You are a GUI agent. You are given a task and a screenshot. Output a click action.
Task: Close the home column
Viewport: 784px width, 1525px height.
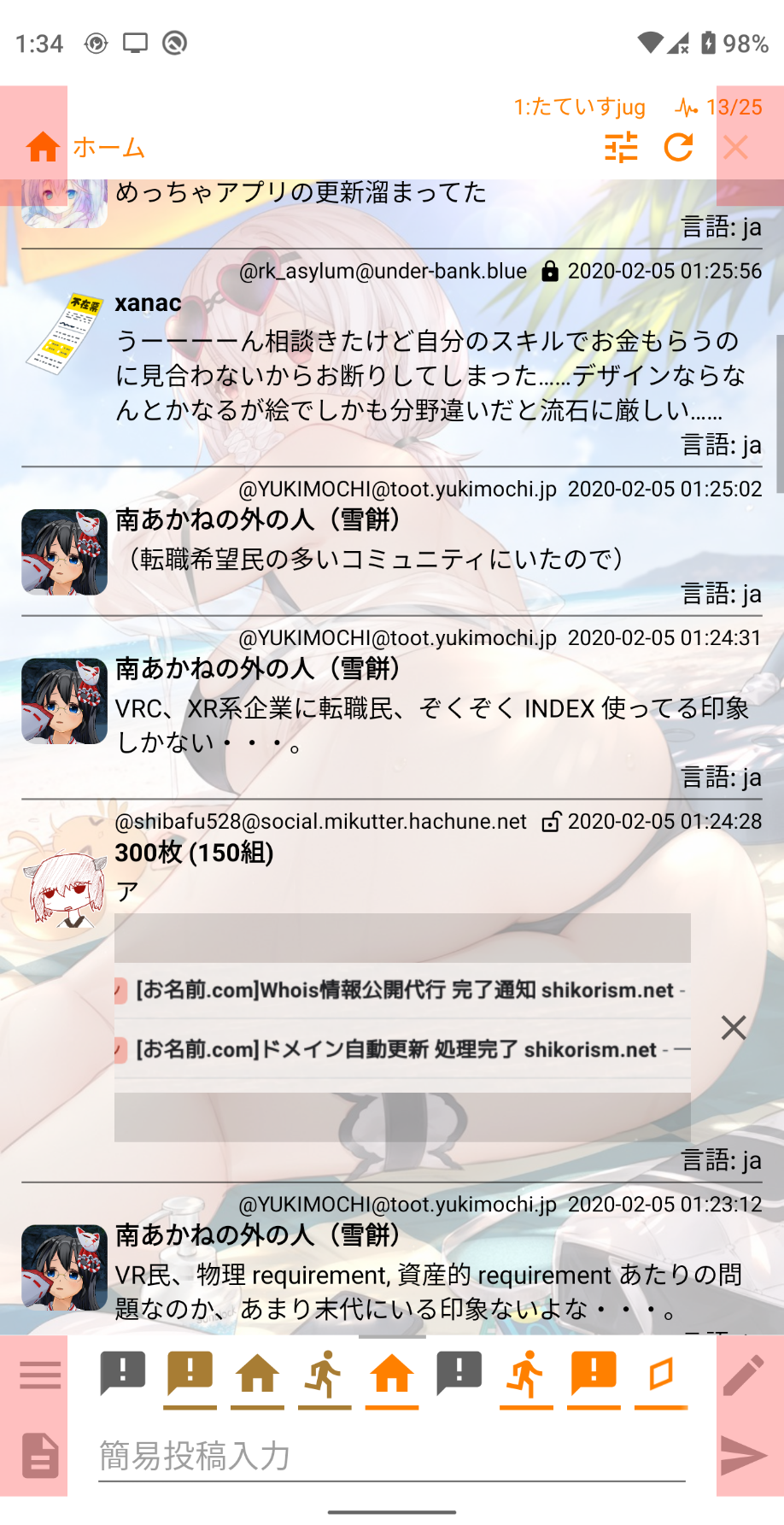[x=735, y=148]
